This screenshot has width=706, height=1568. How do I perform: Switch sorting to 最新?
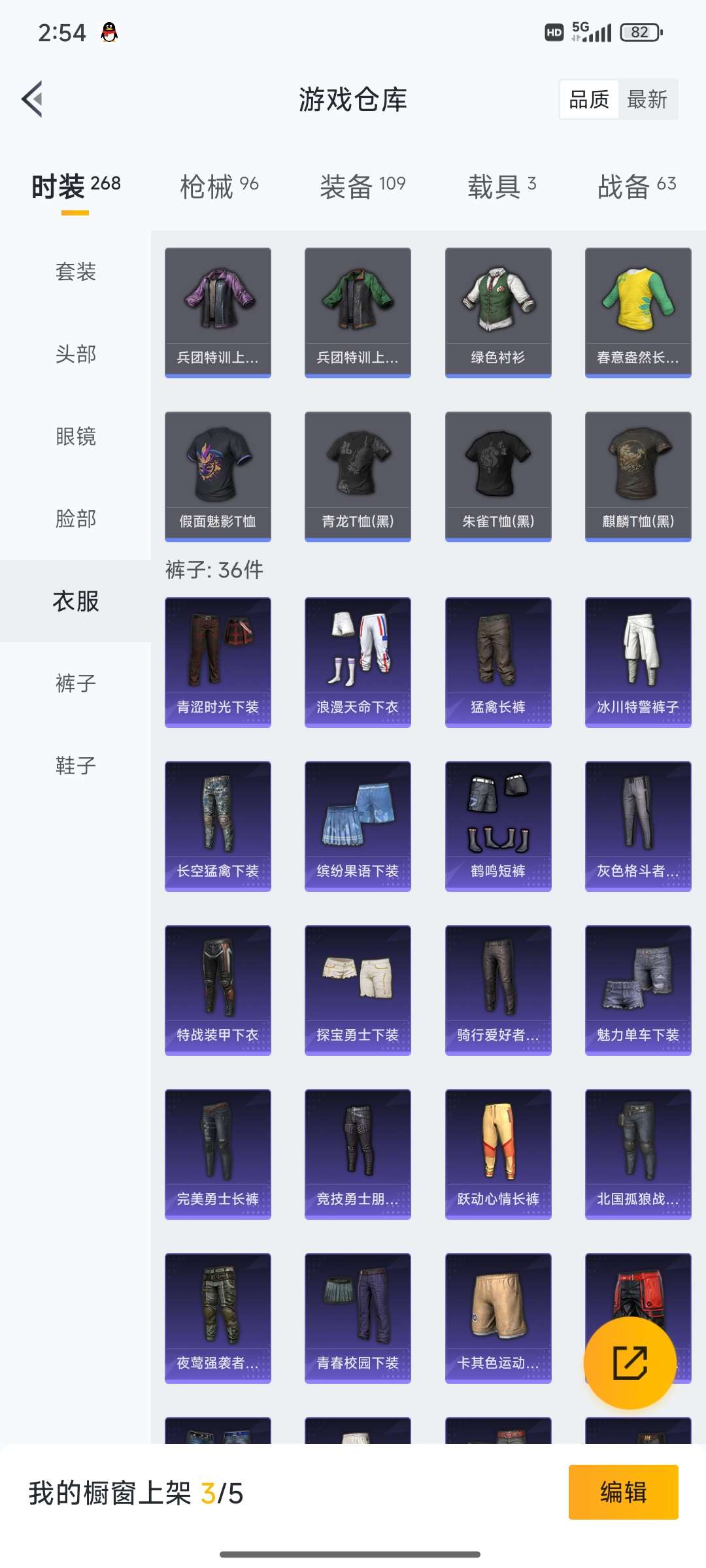[647, 99]
